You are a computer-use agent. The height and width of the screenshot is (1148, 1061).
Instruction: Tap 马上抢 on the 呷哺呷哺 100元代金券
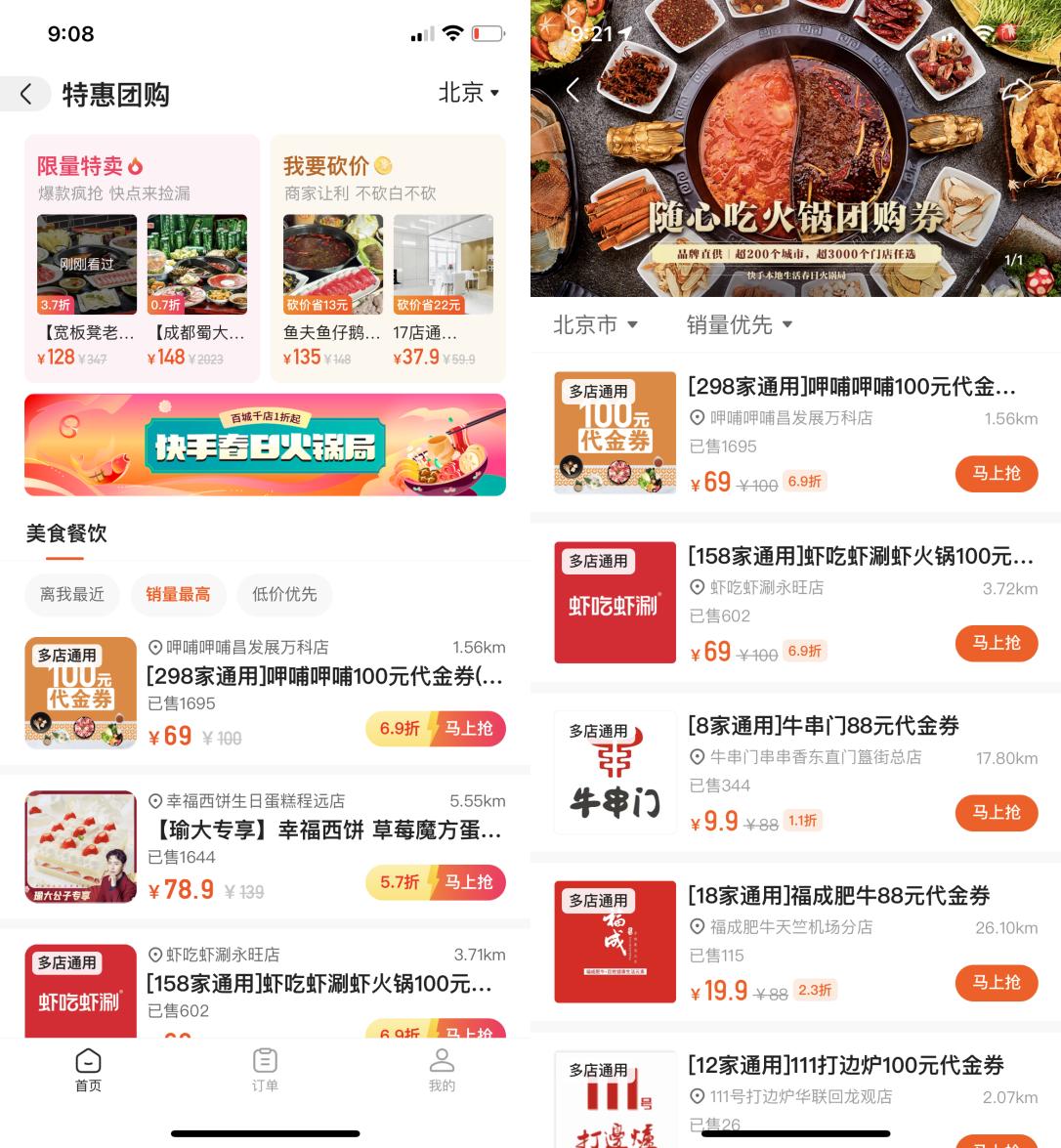pyautogui.click(x=996, y=474)
